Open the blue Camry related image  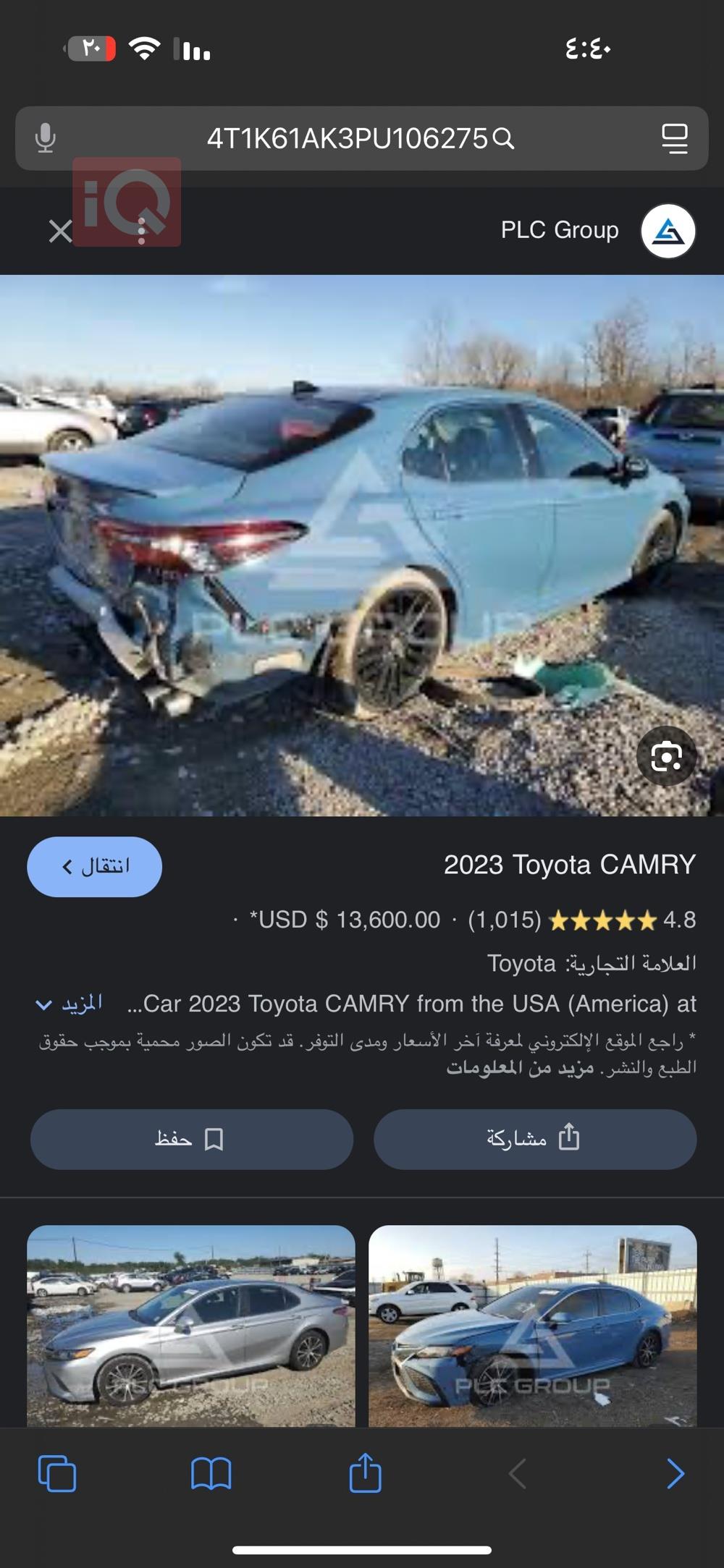coord(532,1326)
